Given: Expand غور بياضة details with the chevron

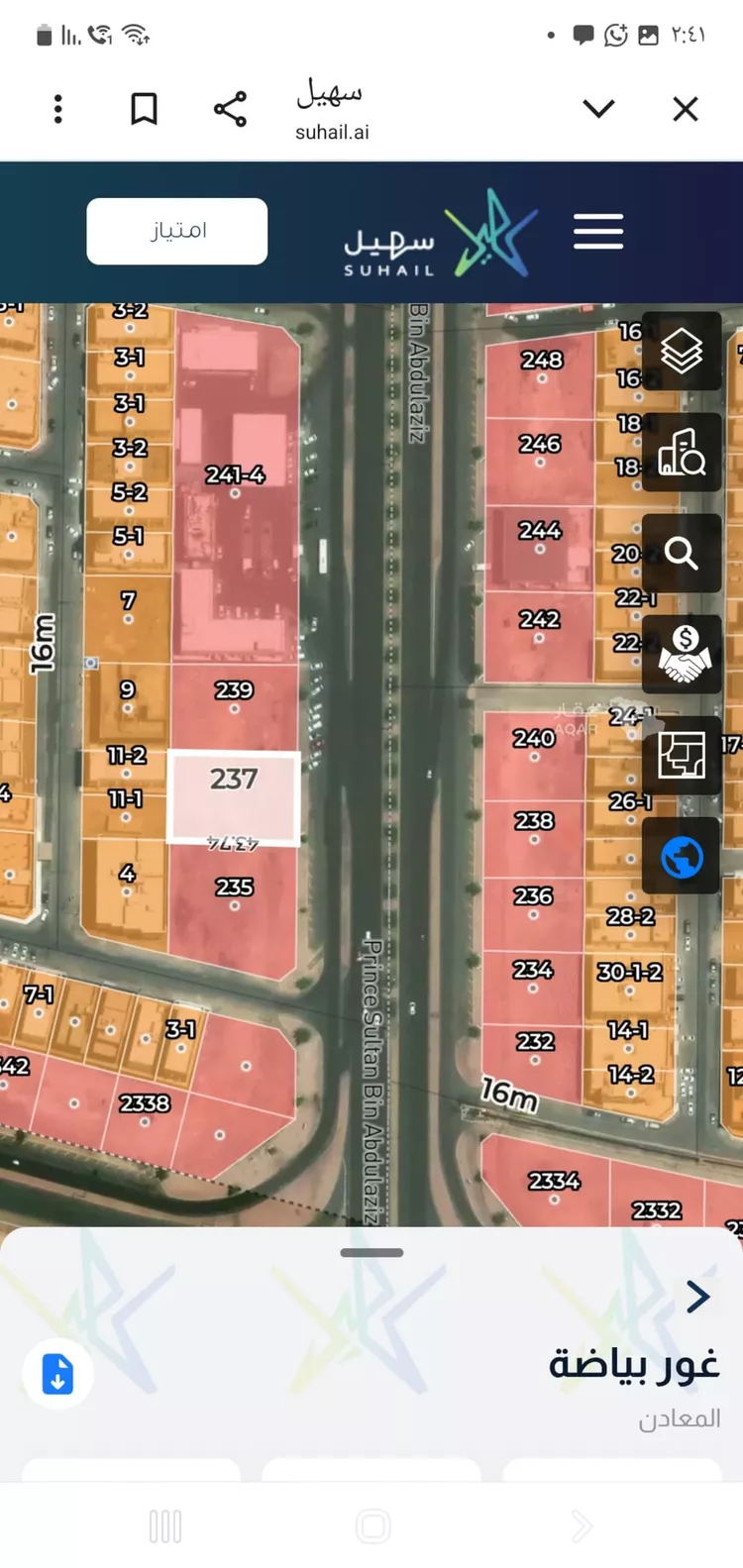Looking at the screenshot, I should point(698,1296).
